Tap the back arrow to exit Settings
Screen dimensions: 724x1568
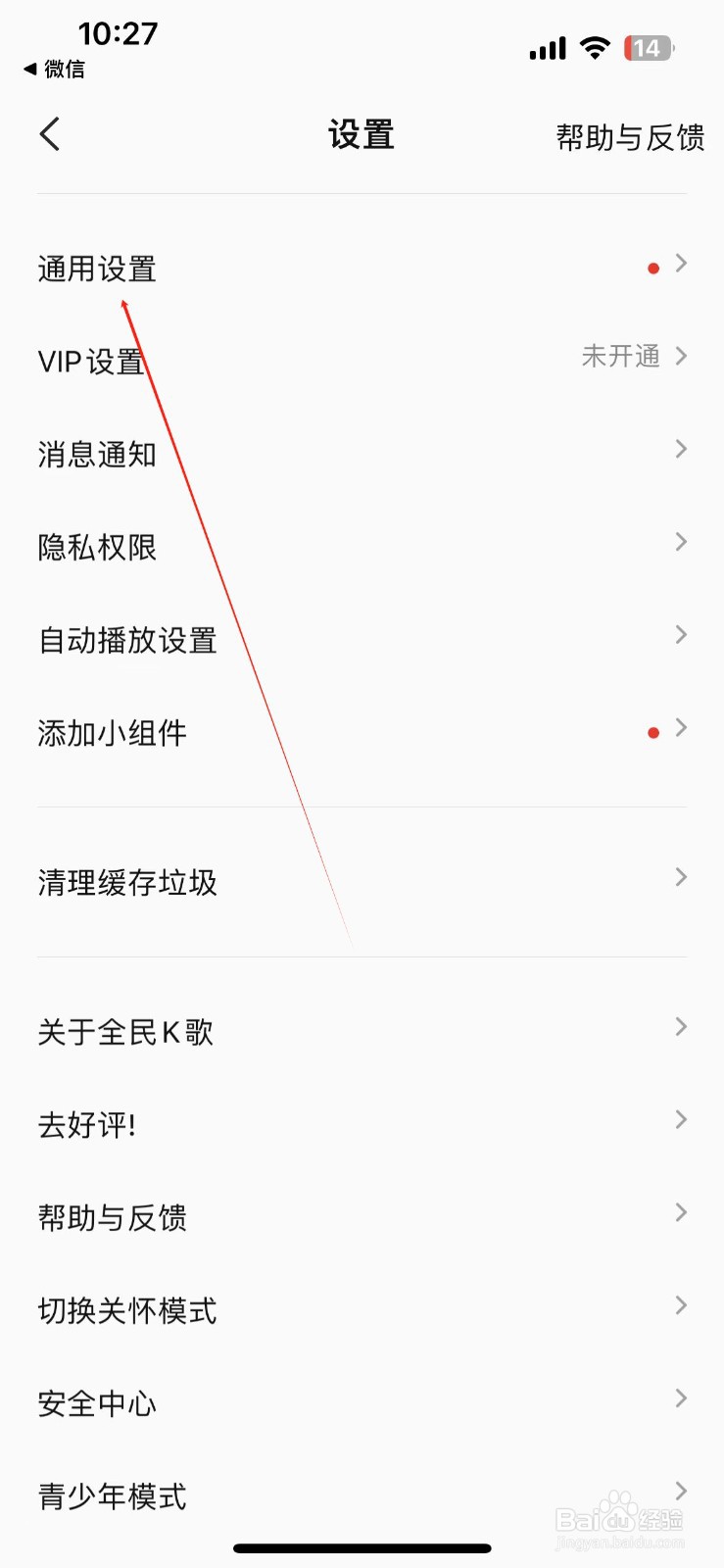pyautogui.click(x=49, y=134)
